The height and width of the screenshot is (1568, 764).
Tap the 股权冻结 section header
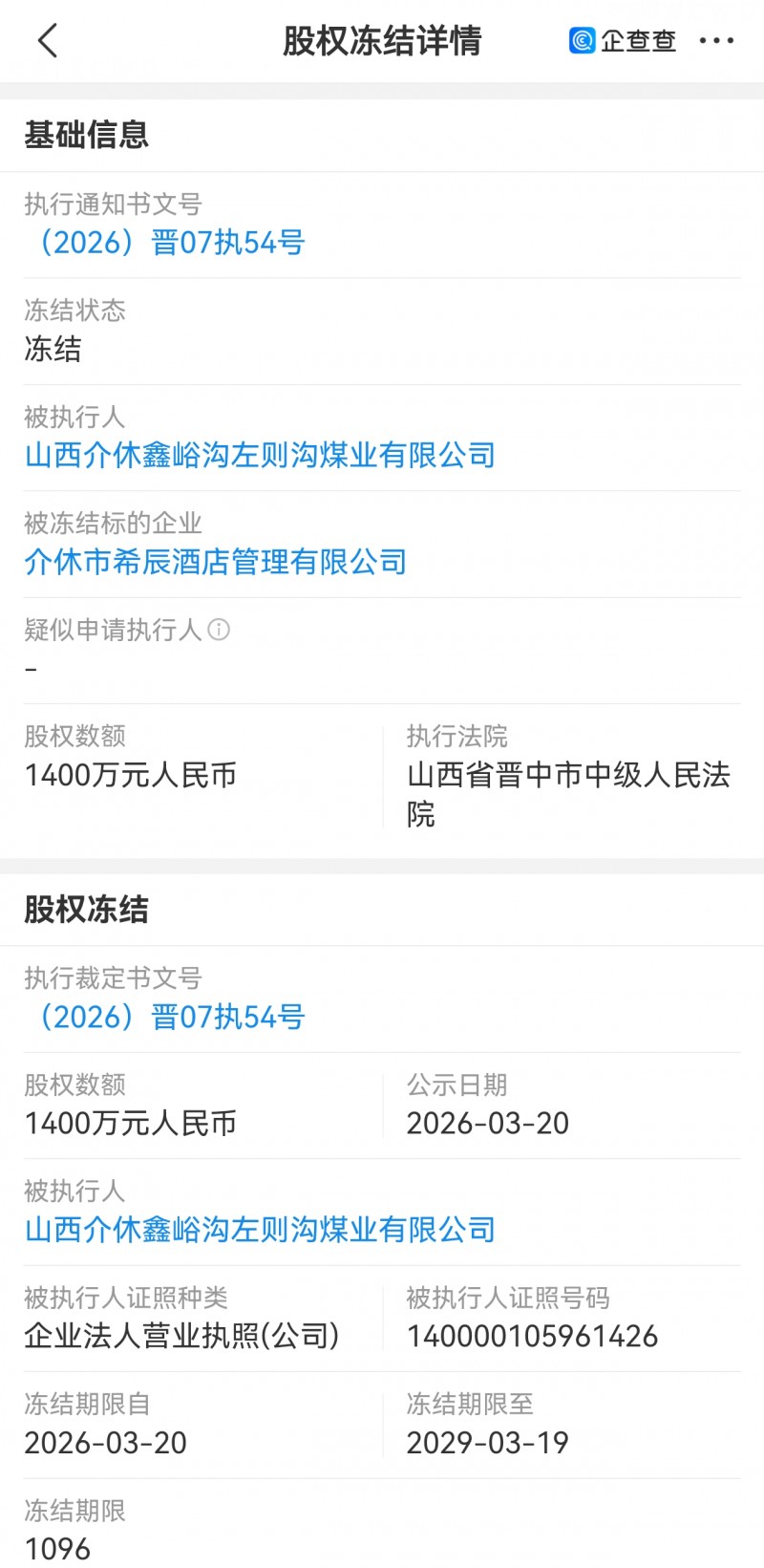[87, 911]
